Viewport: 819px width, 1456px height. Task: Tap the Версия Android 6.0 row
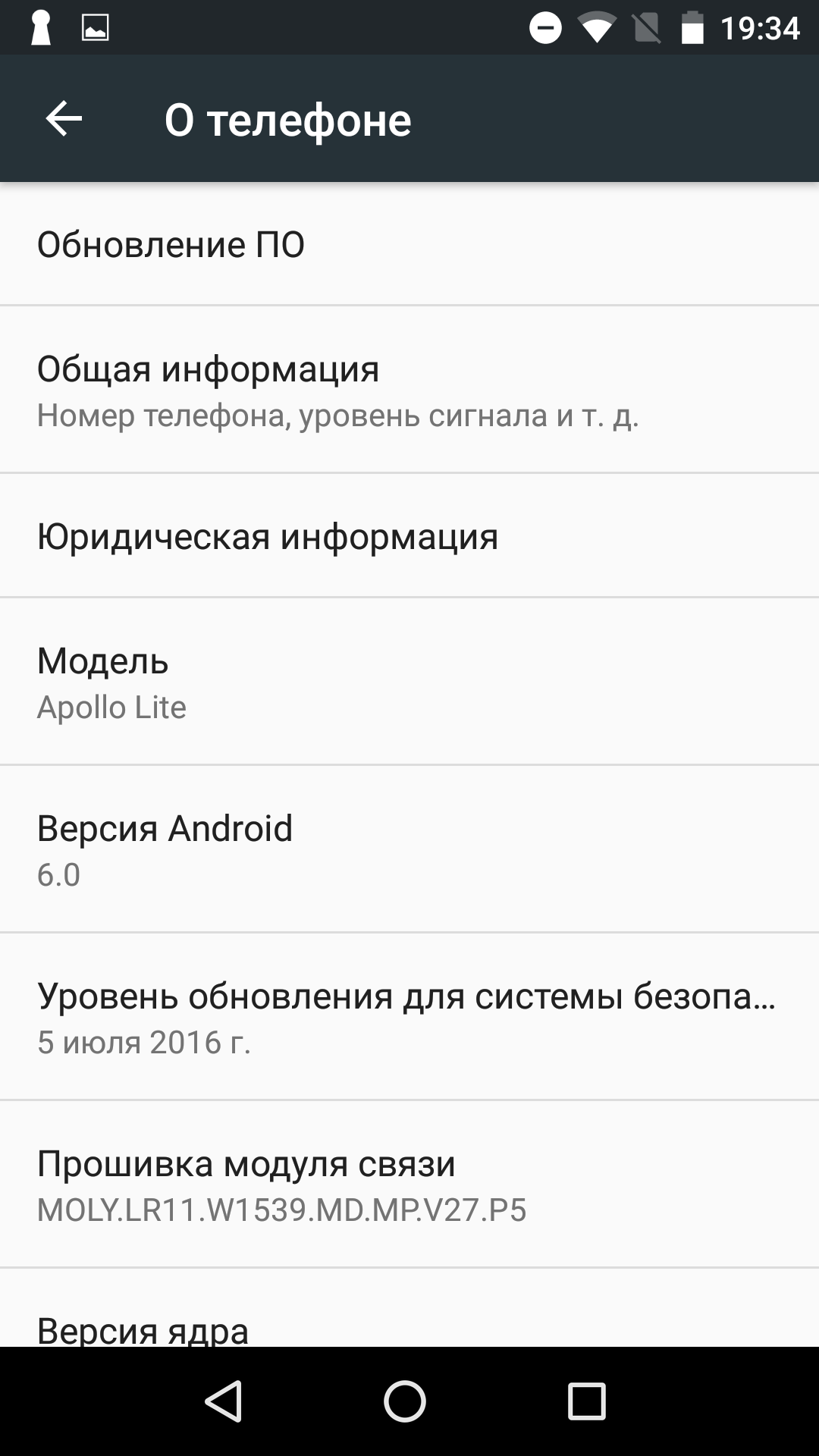click(x=409, y=849)
